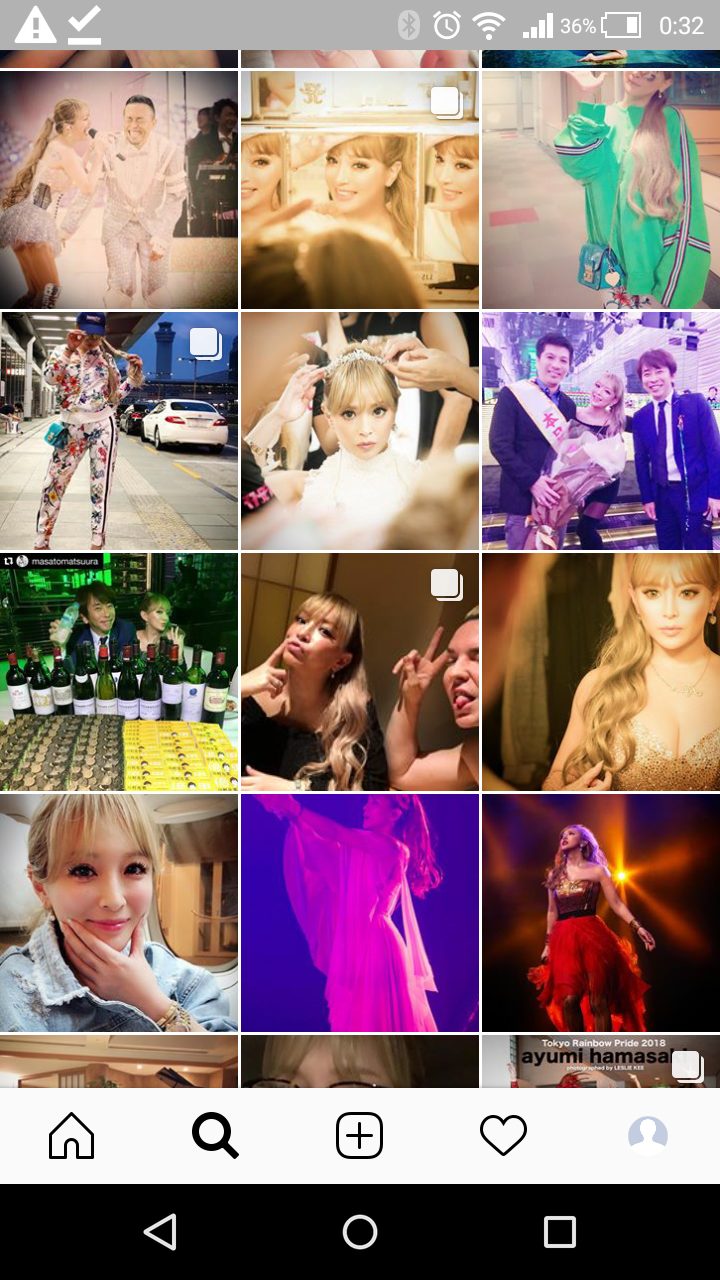This screenshot has width=720, height=1280.
Task: Open the duet on stage photo
Action: coord(119,189)
